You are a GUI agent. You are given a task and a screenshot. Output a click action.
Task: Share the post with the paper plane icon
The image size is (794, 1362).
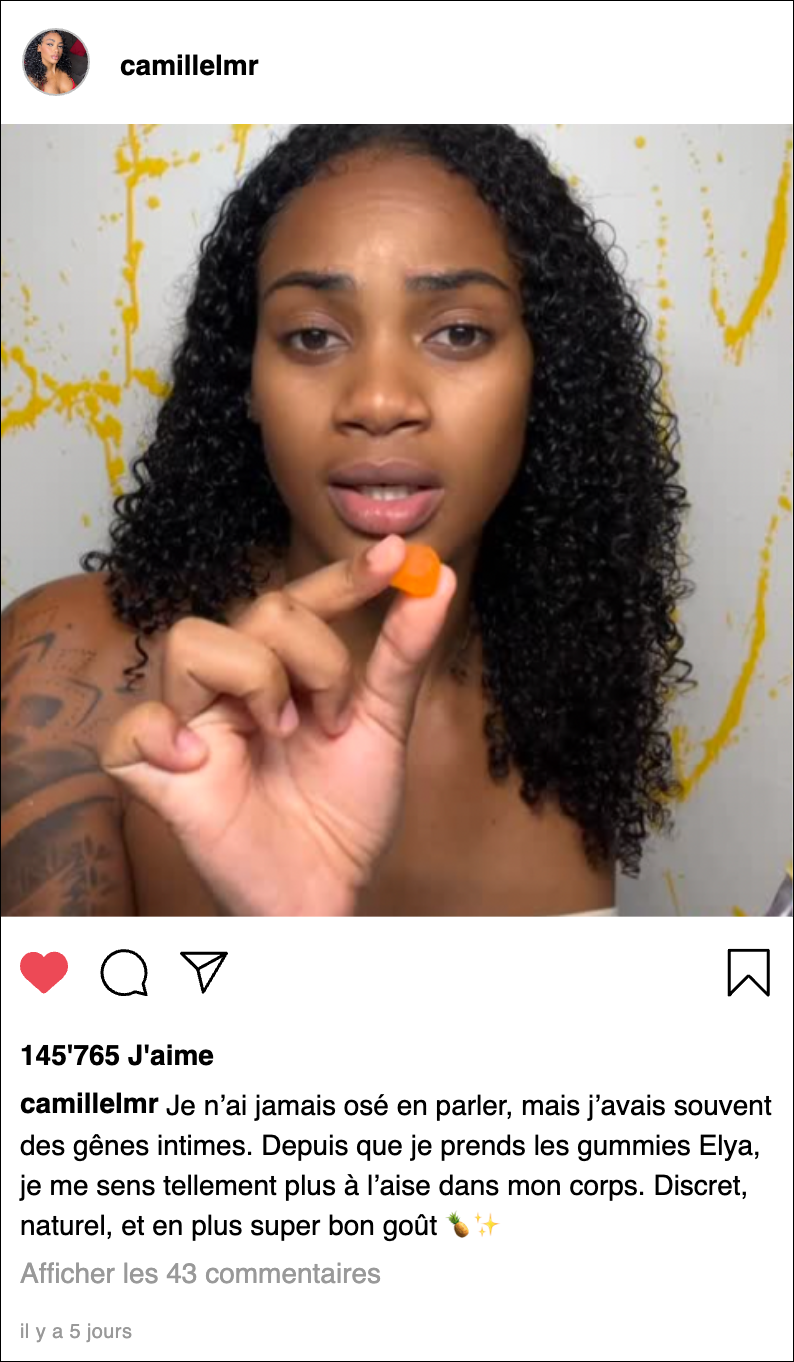point(204,971)
